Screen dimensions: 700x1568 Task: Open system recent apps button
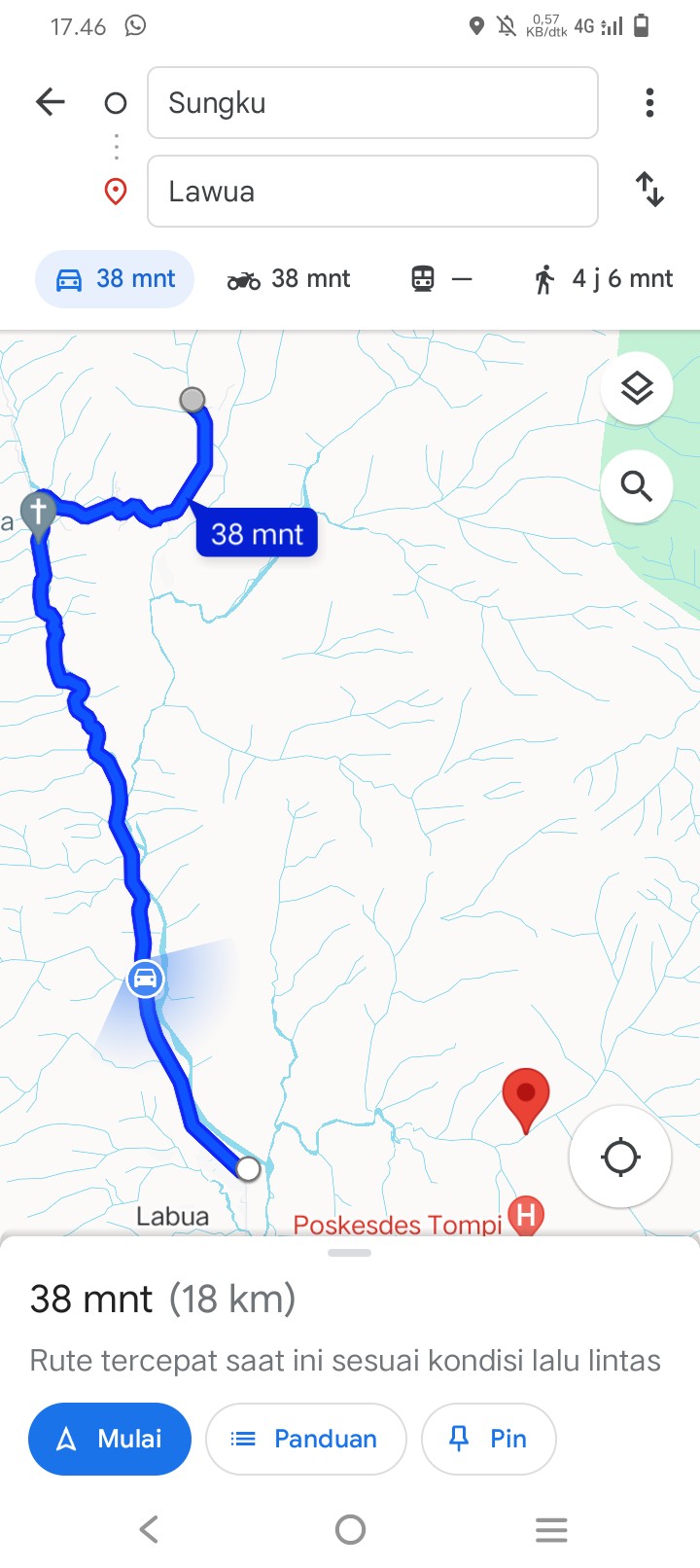[551, 1530]
